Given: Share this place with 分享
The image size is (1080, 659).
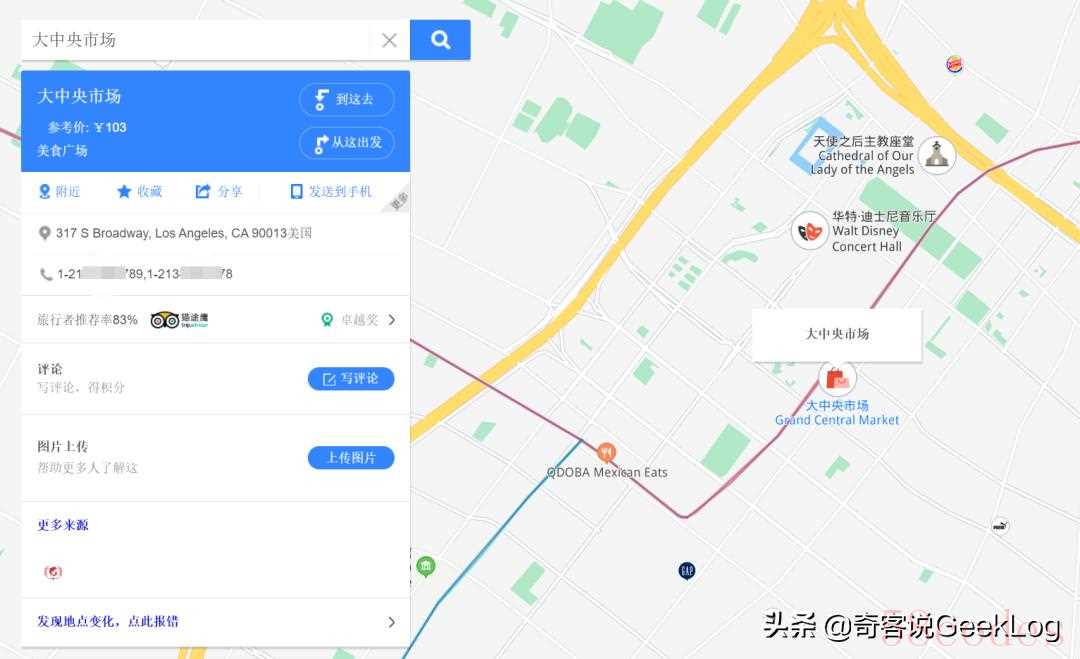Looking at the screenshot, I should coord(219,192).
